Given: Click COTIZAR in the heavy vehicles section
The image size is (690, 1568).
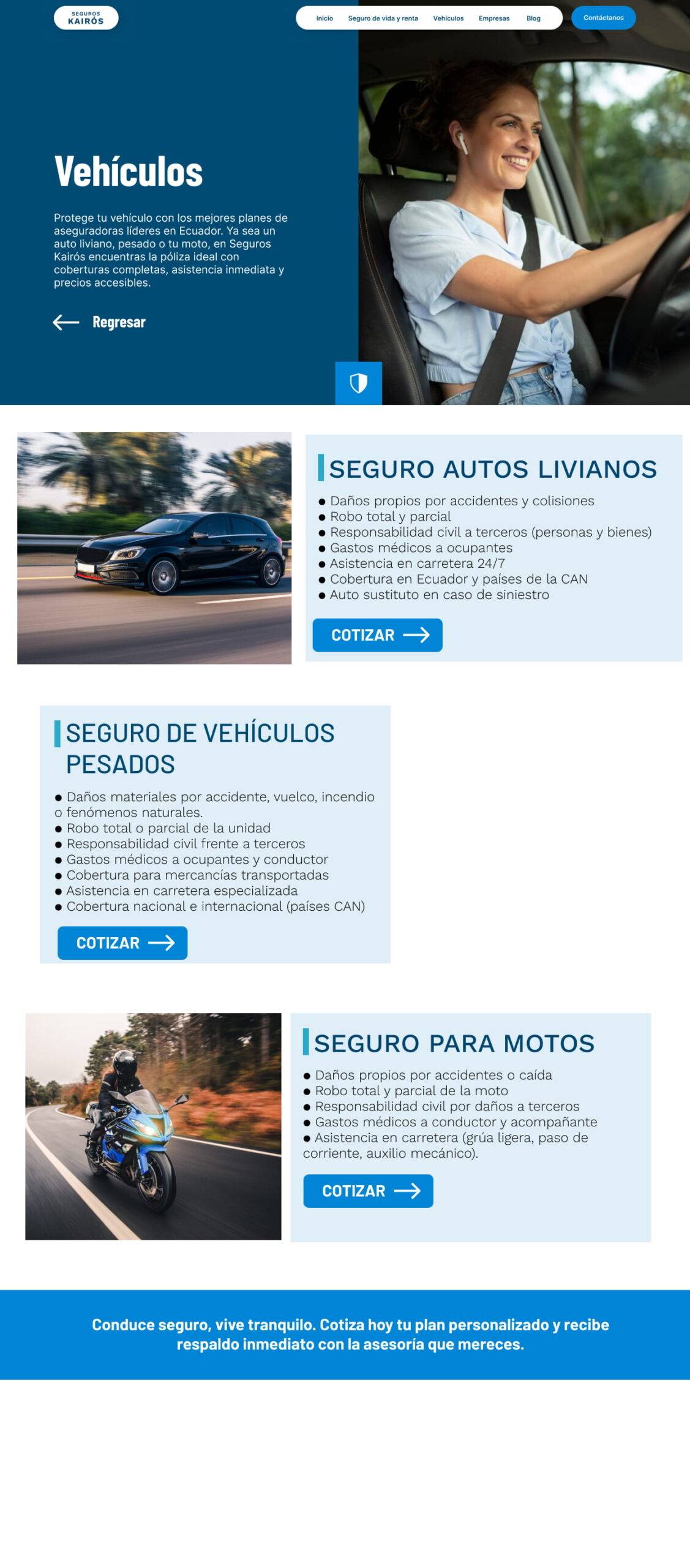Looking at the screenshot, I should pos(122,943).
